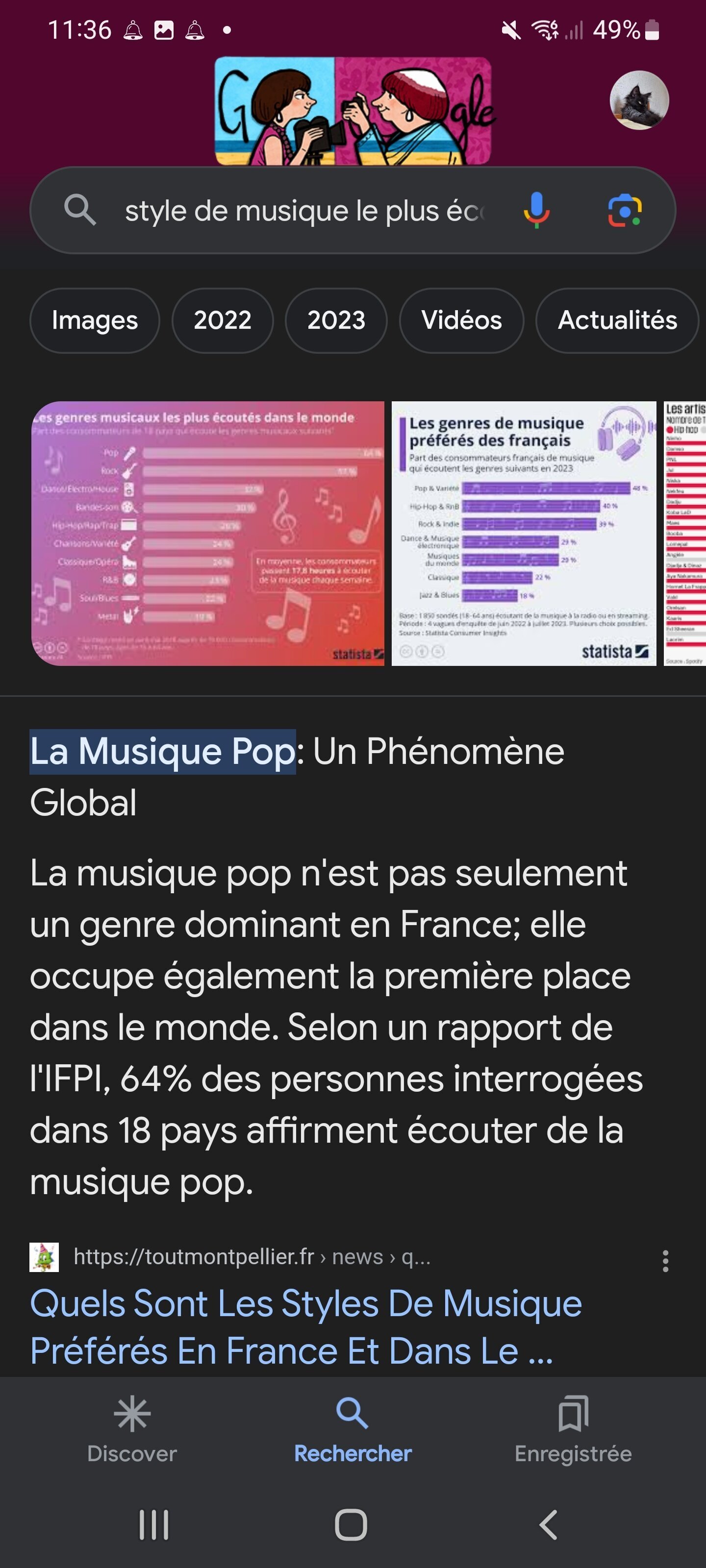Filter results by Images

95,320
